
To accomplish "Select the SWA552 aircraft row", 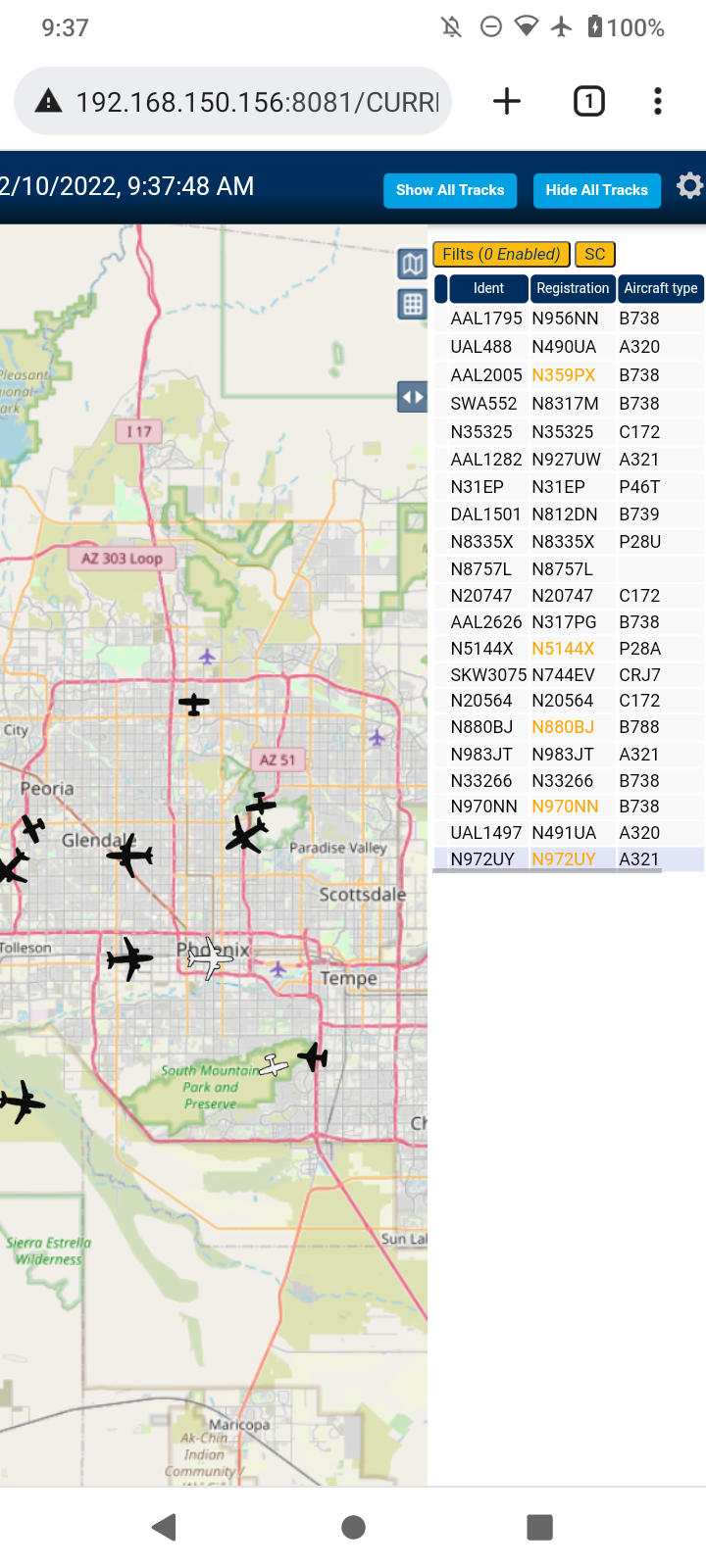I will 569,404.
